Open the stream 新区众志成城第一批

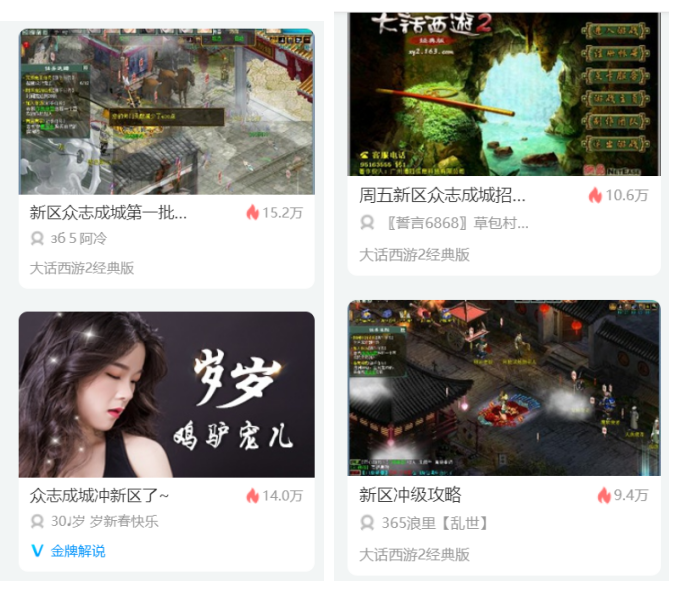point(166,110)
